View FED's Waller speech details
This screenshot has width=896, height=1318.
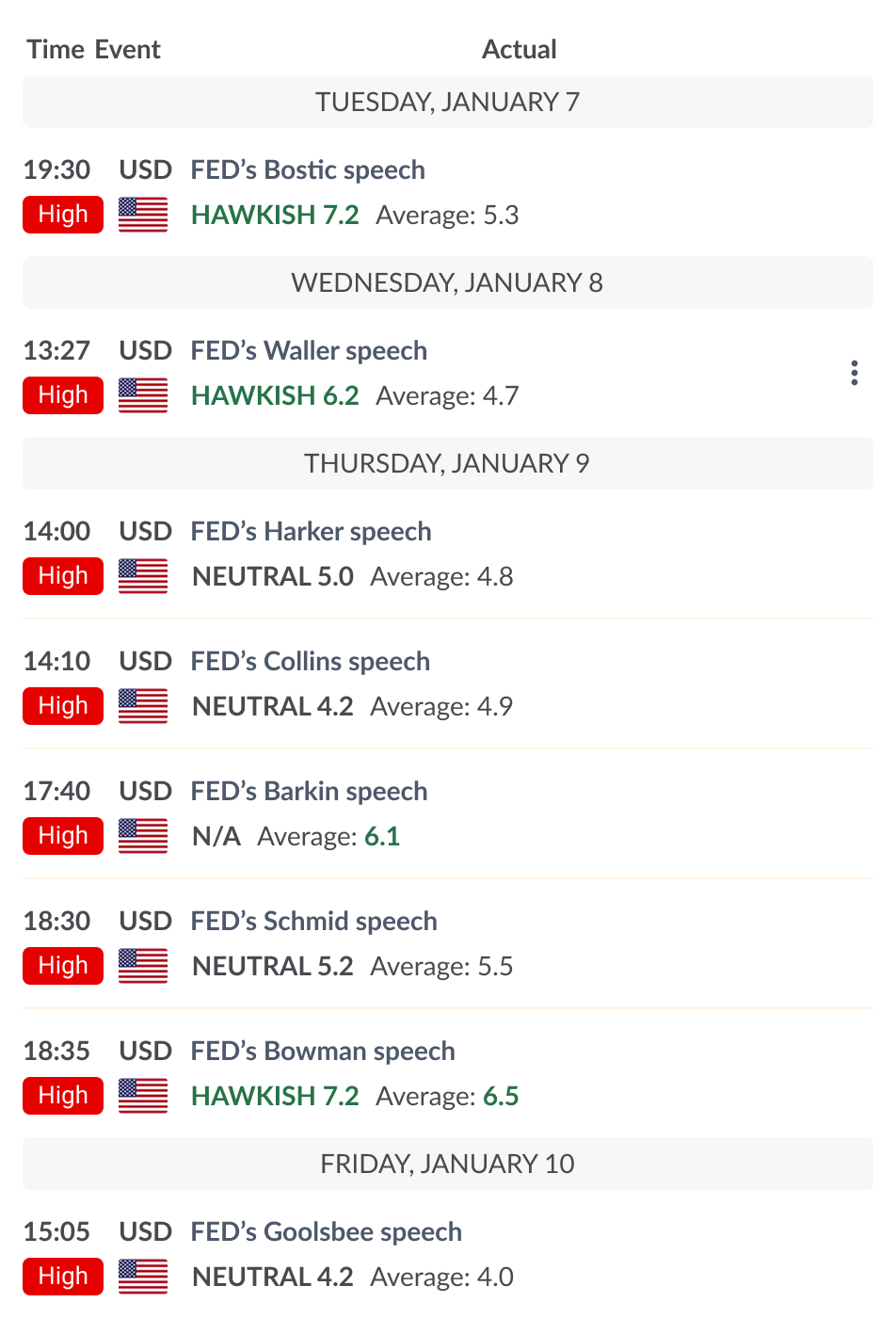pos(309,351)
